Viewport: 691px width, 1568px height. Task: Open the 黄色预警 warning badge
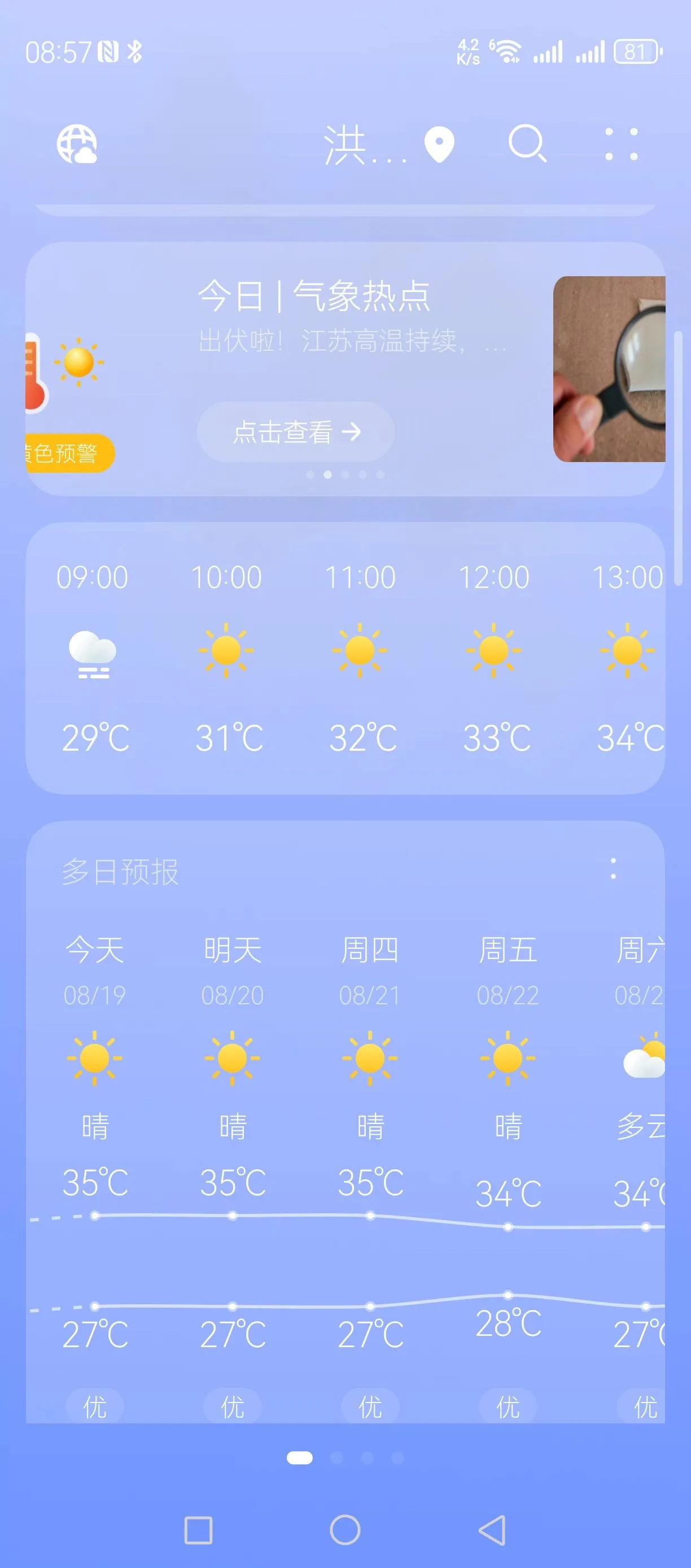pos(69,453)
